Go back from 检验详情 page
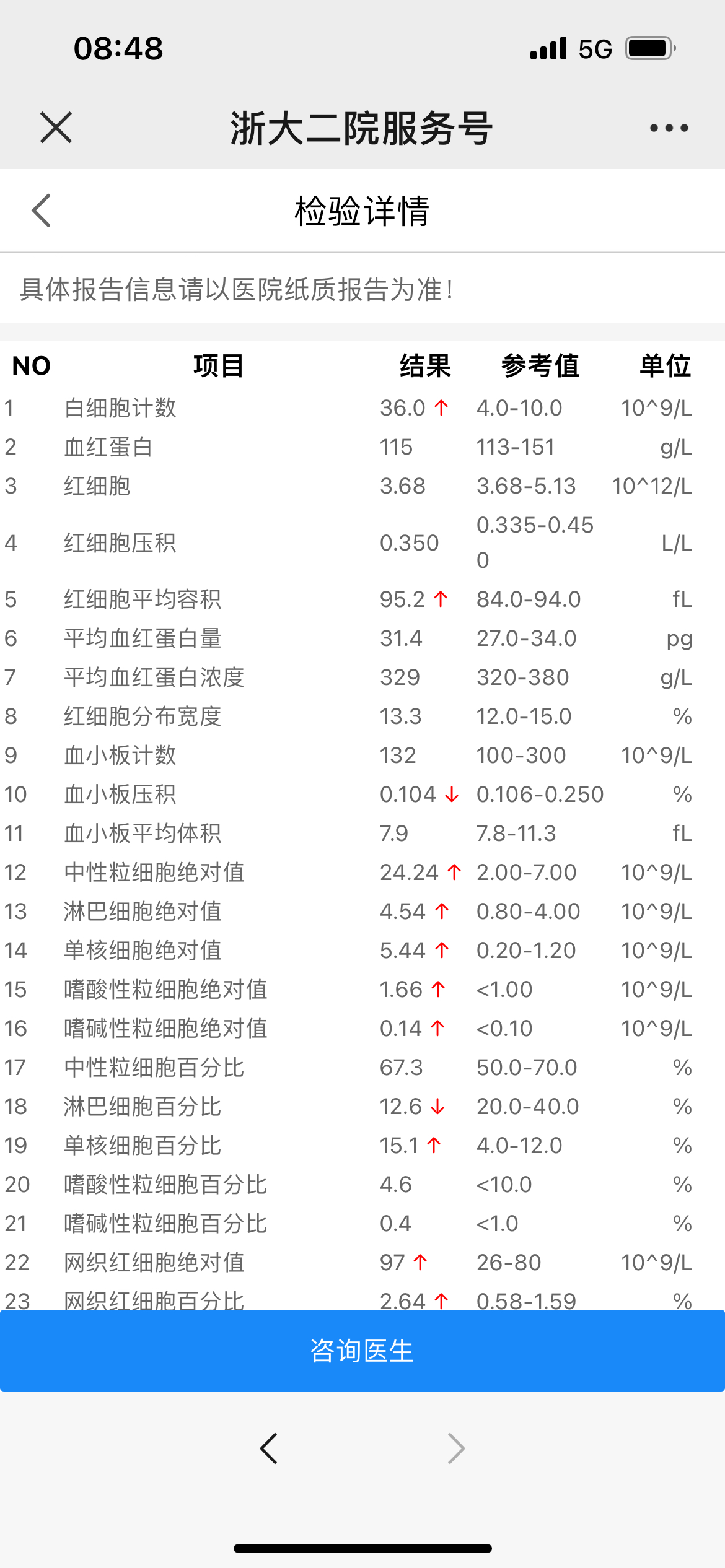 coord(41,211)
